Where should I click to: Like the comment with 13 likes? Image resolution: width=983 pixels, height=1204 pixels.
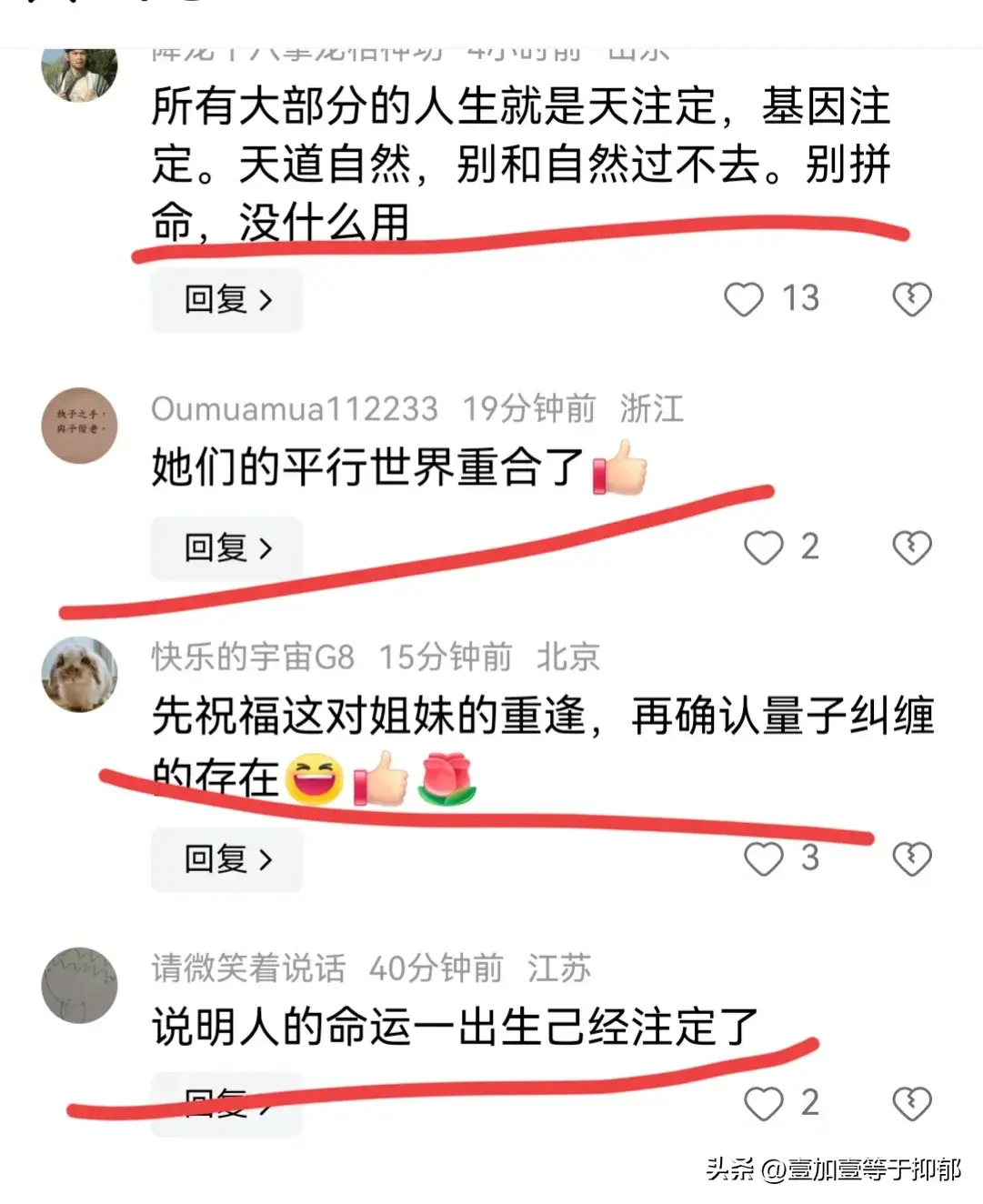pyautogui.click(x=744, y=299)
